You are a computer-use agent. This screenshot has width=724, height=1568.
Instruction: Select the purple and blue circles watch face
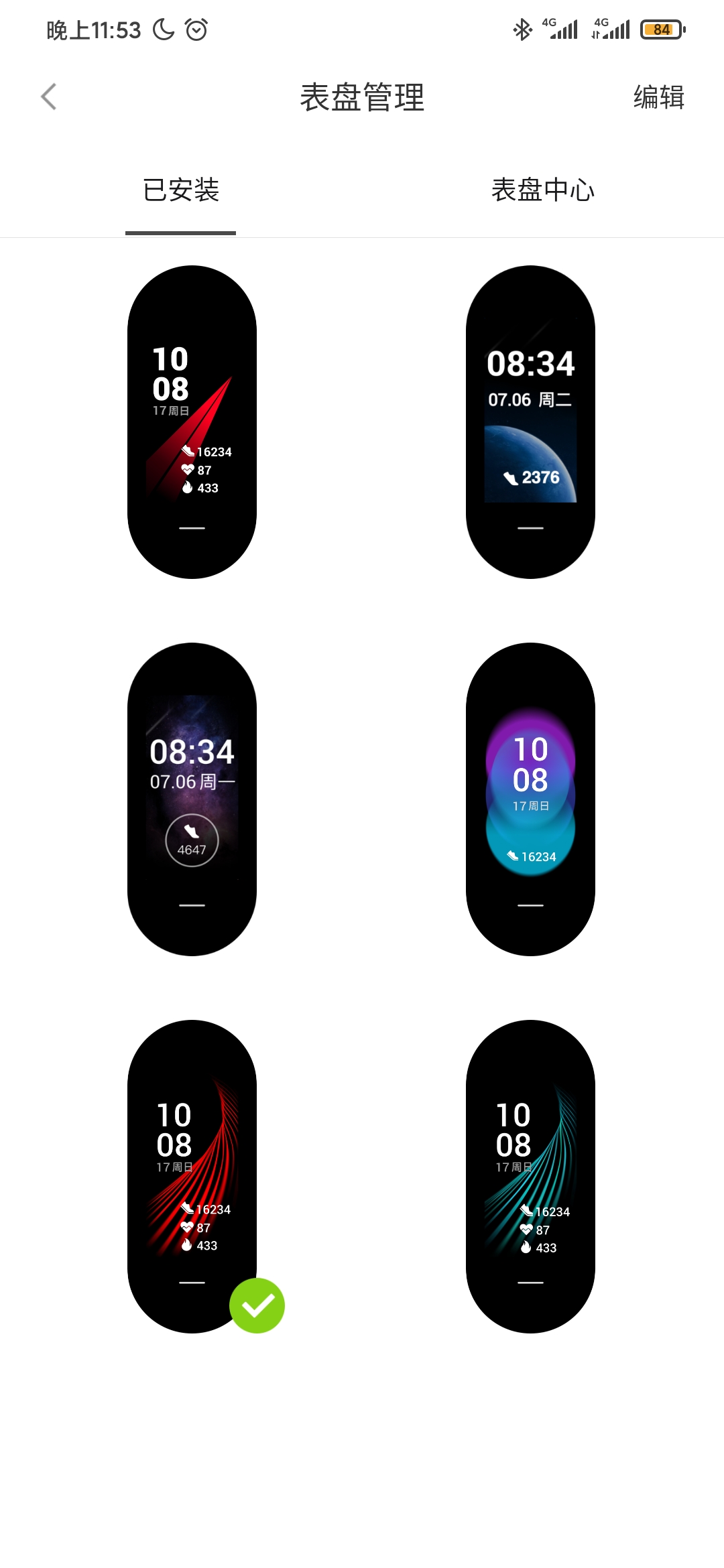click(530, 799)
